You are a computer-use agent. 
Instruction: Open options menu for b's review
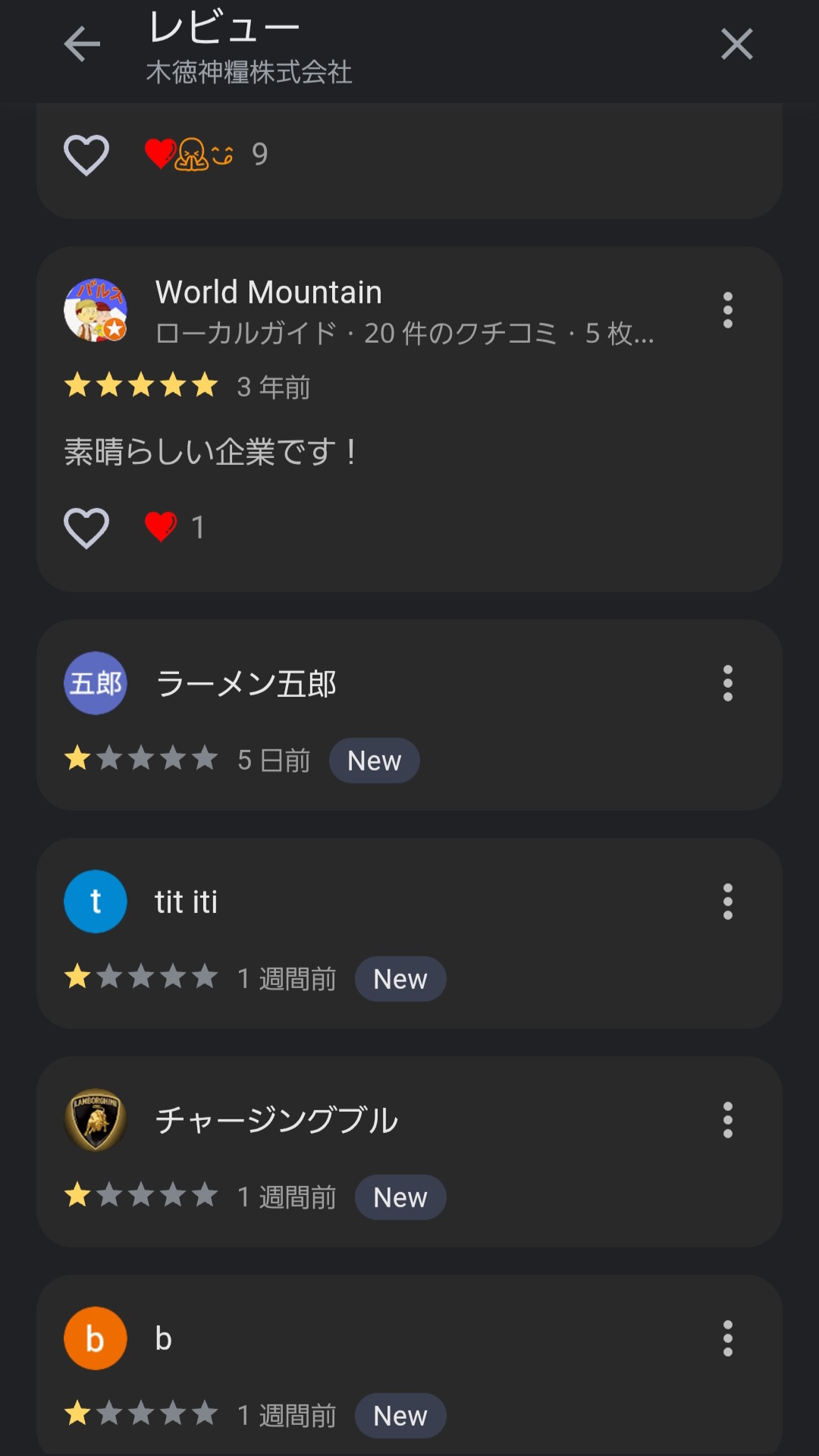tap(727, 1338)
